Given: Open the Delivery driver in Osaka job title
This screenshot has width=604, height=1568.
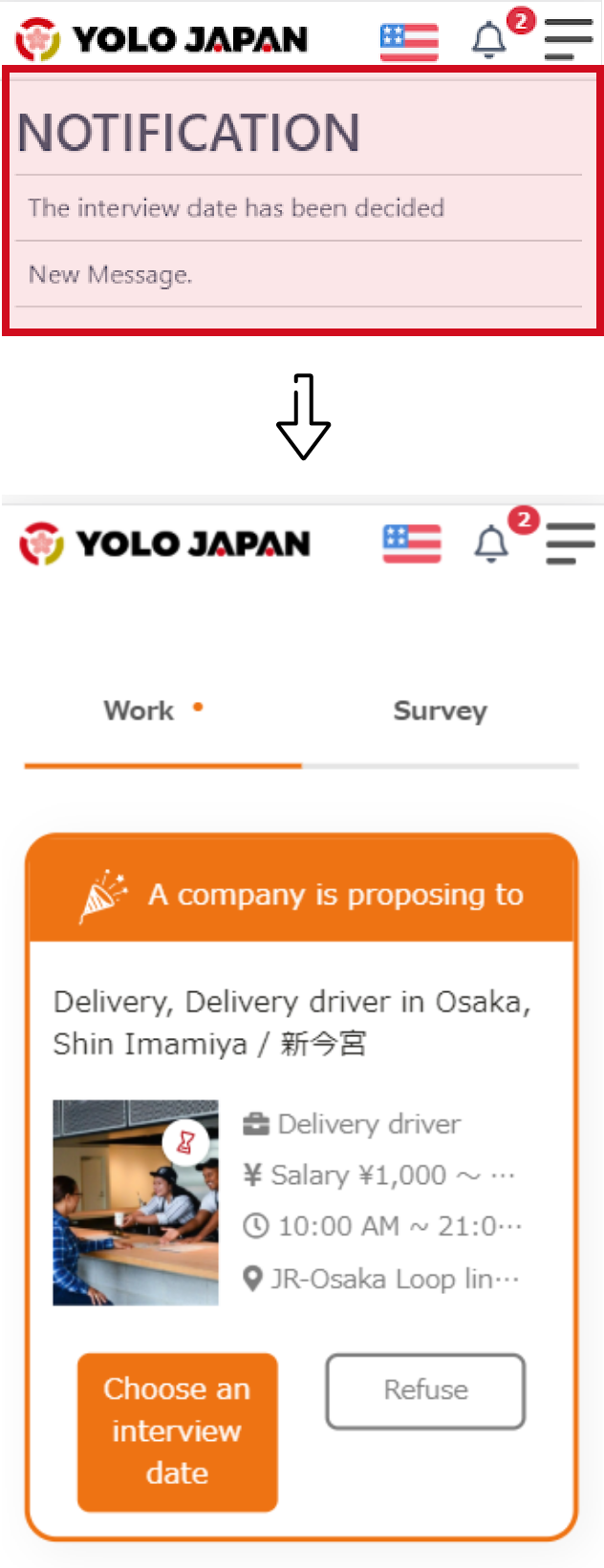Looking at the screenshot, I should pyautogui.click(x=291, y=1023).
